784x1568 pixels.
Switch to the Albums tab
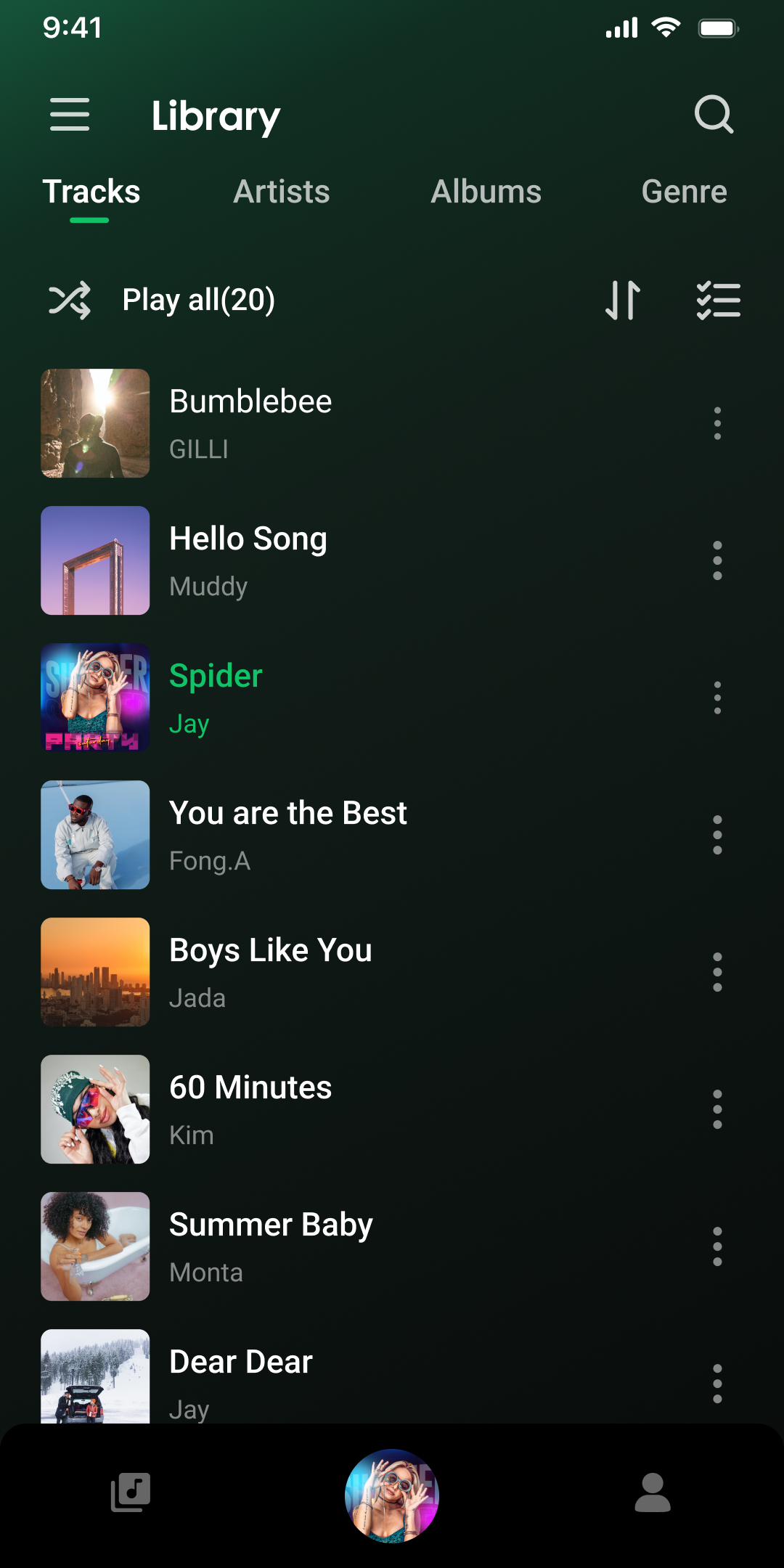(486, 192)
